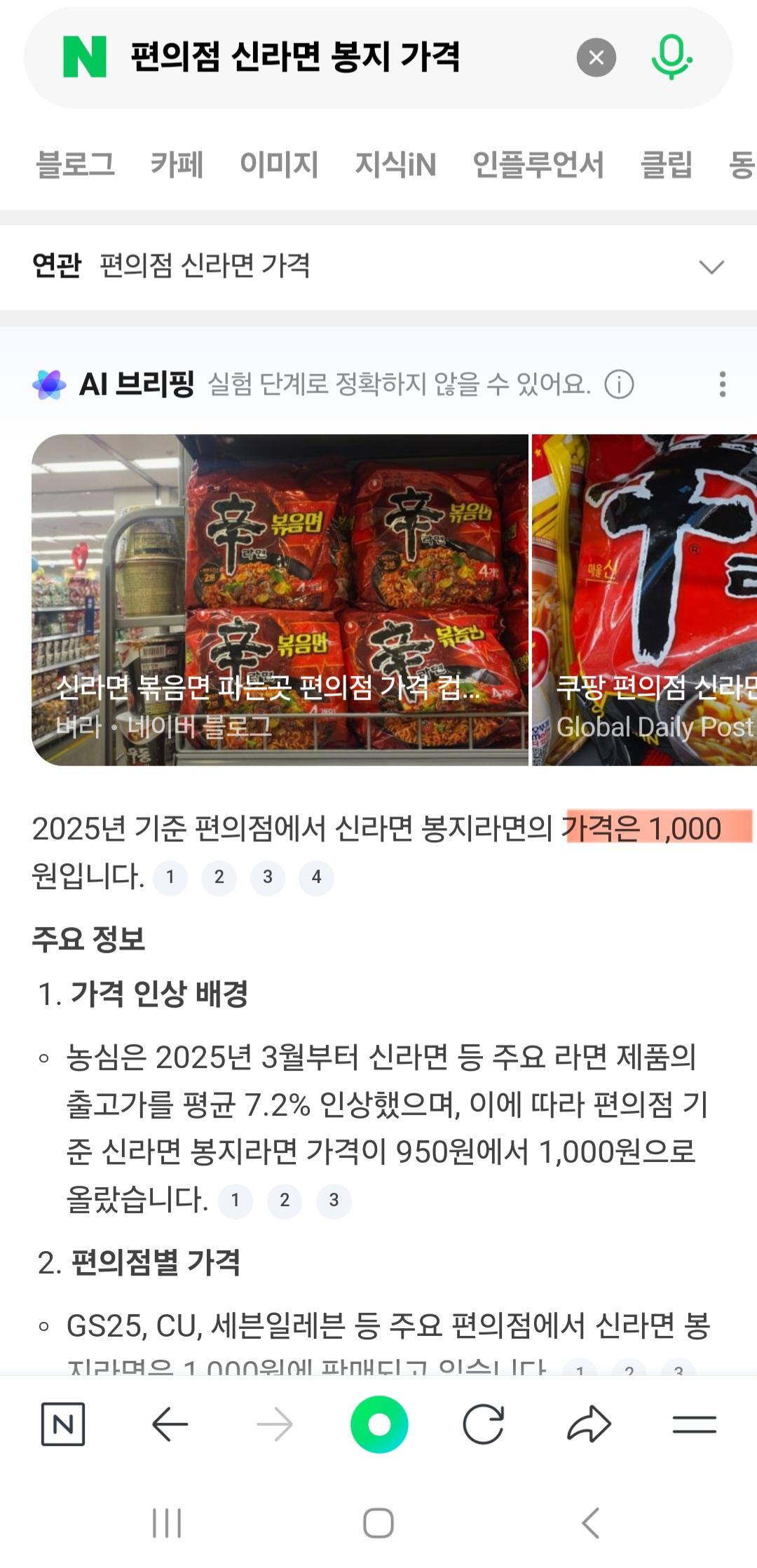The image size is (757, 1568).
Task: Tap the search input field
Action: pos(315,58)
